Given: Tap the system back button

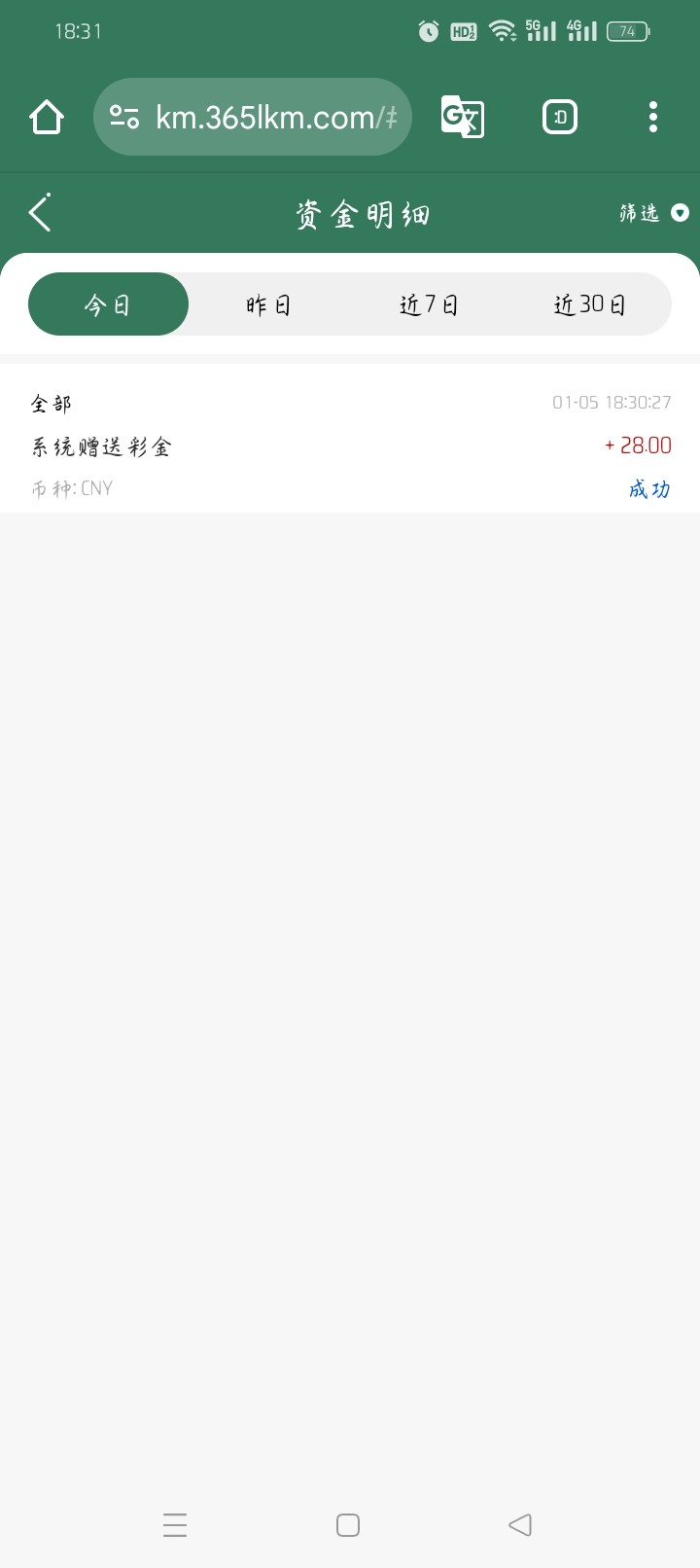Looking at the screenshot, I should click(x=520, y=1524).
